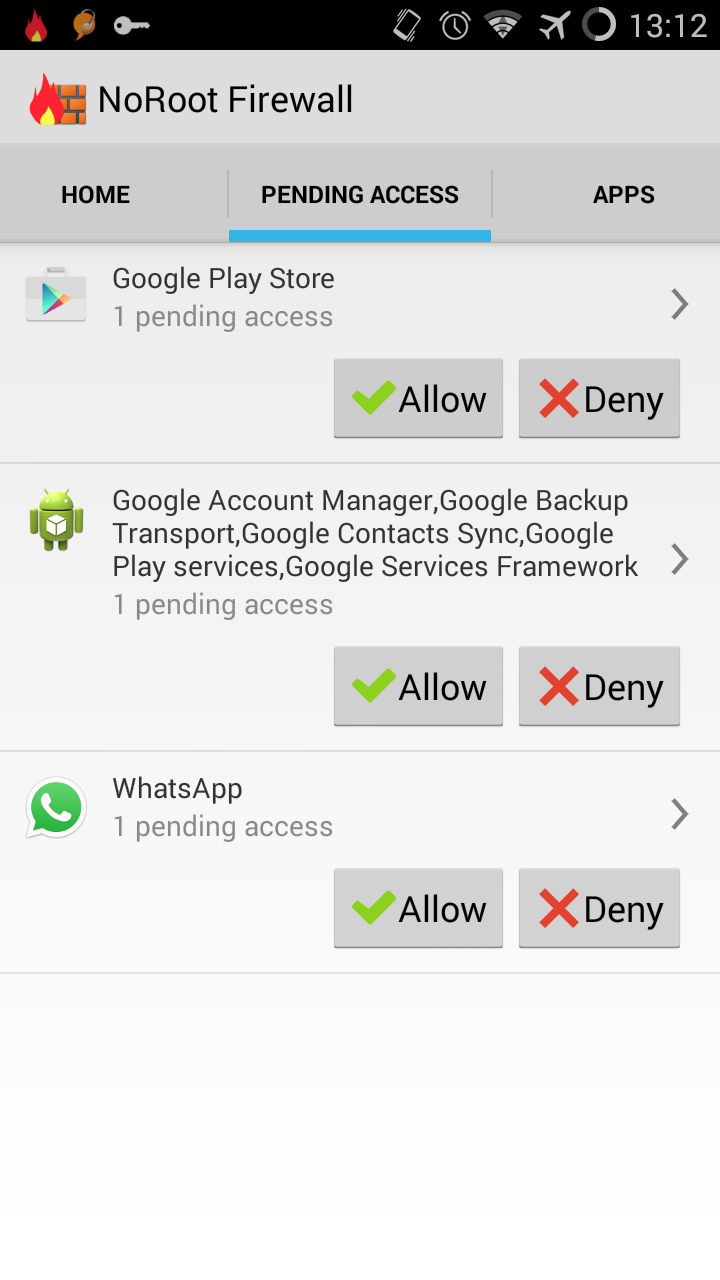The height and width of the screenshot is (1280, 720).
Task: Allow Google Account Manager group access
Action: click(418, 687)
